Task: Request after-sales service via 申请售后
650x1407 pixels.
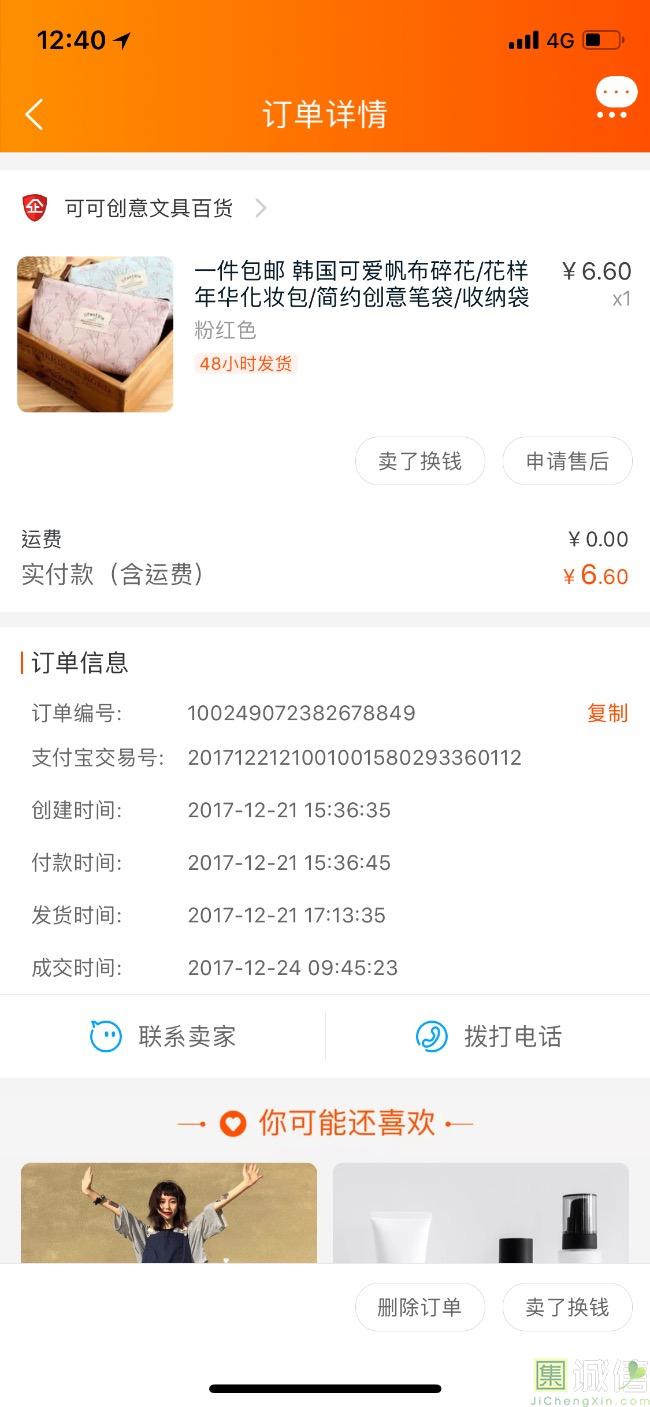Action: pyautogui.click(x=567, y=461)
